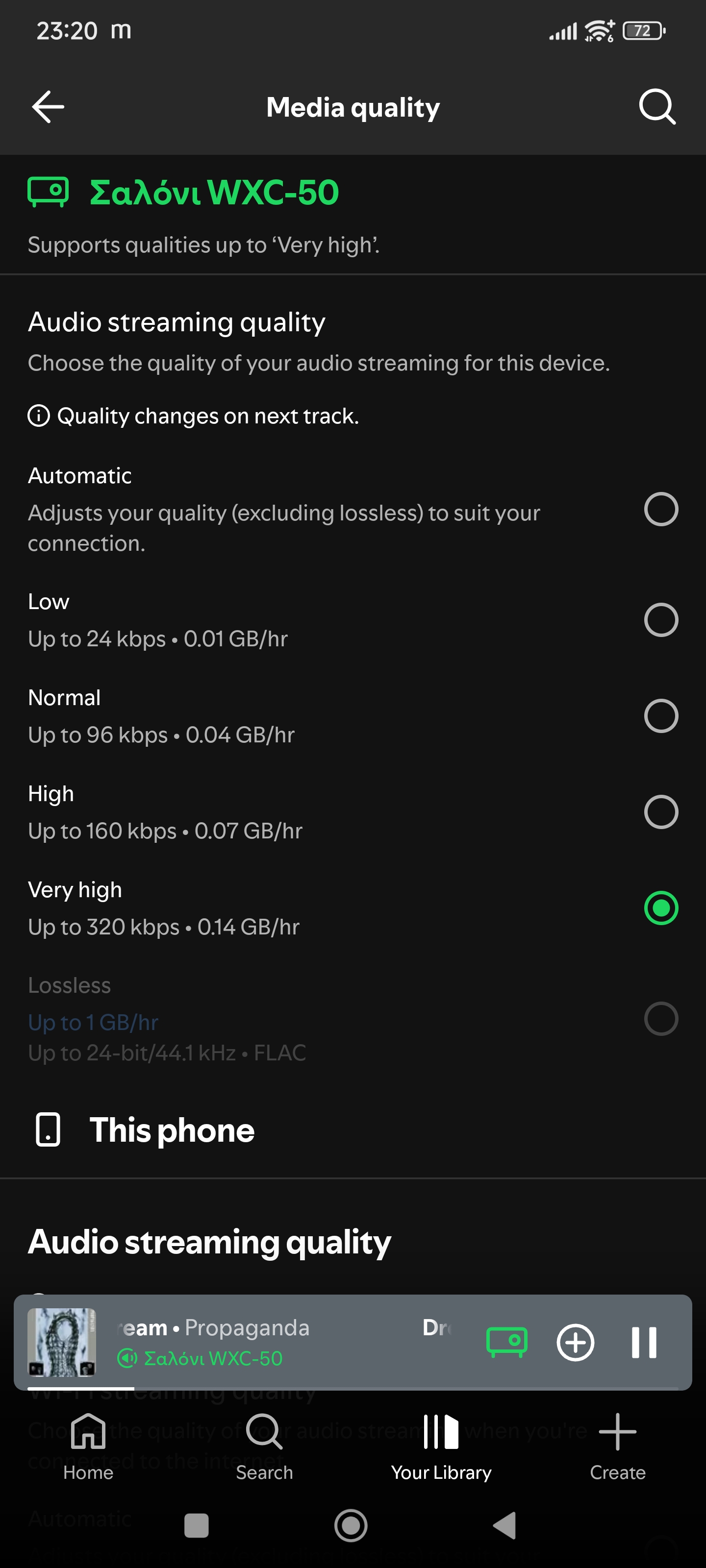This screenshot has width=706, height=1568.
Task: Select Automatic audio streaming quality
Action: (660, 509)
